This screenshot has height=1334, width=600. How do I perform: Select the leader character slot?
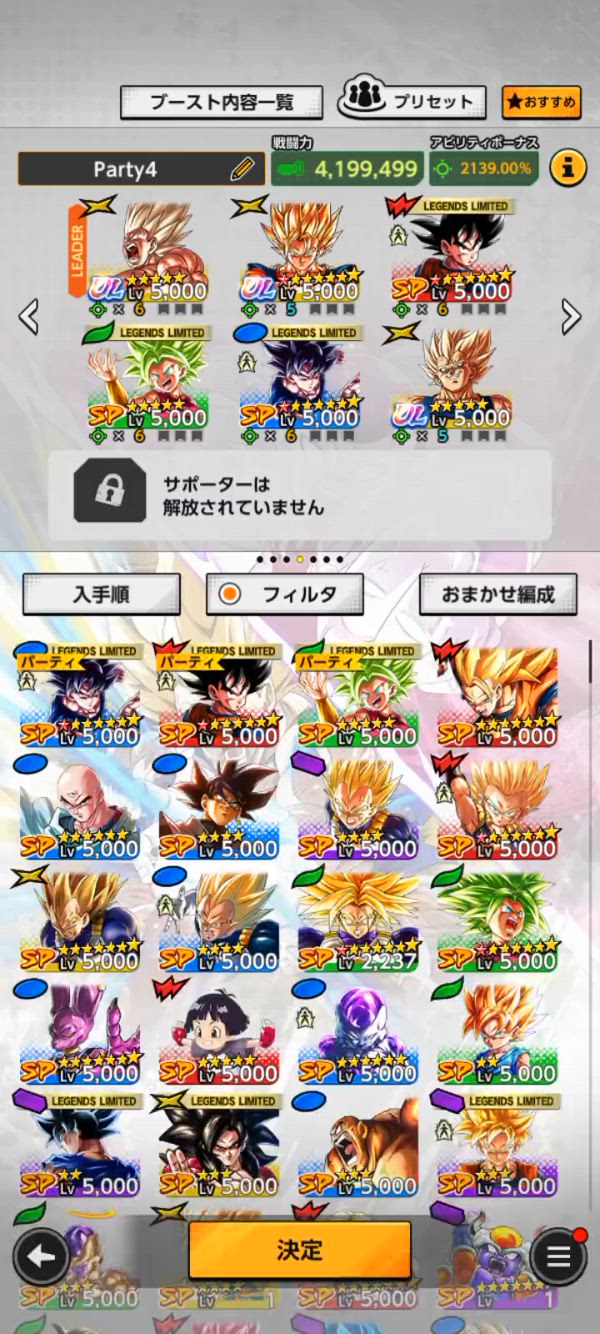tap(150, 255)
